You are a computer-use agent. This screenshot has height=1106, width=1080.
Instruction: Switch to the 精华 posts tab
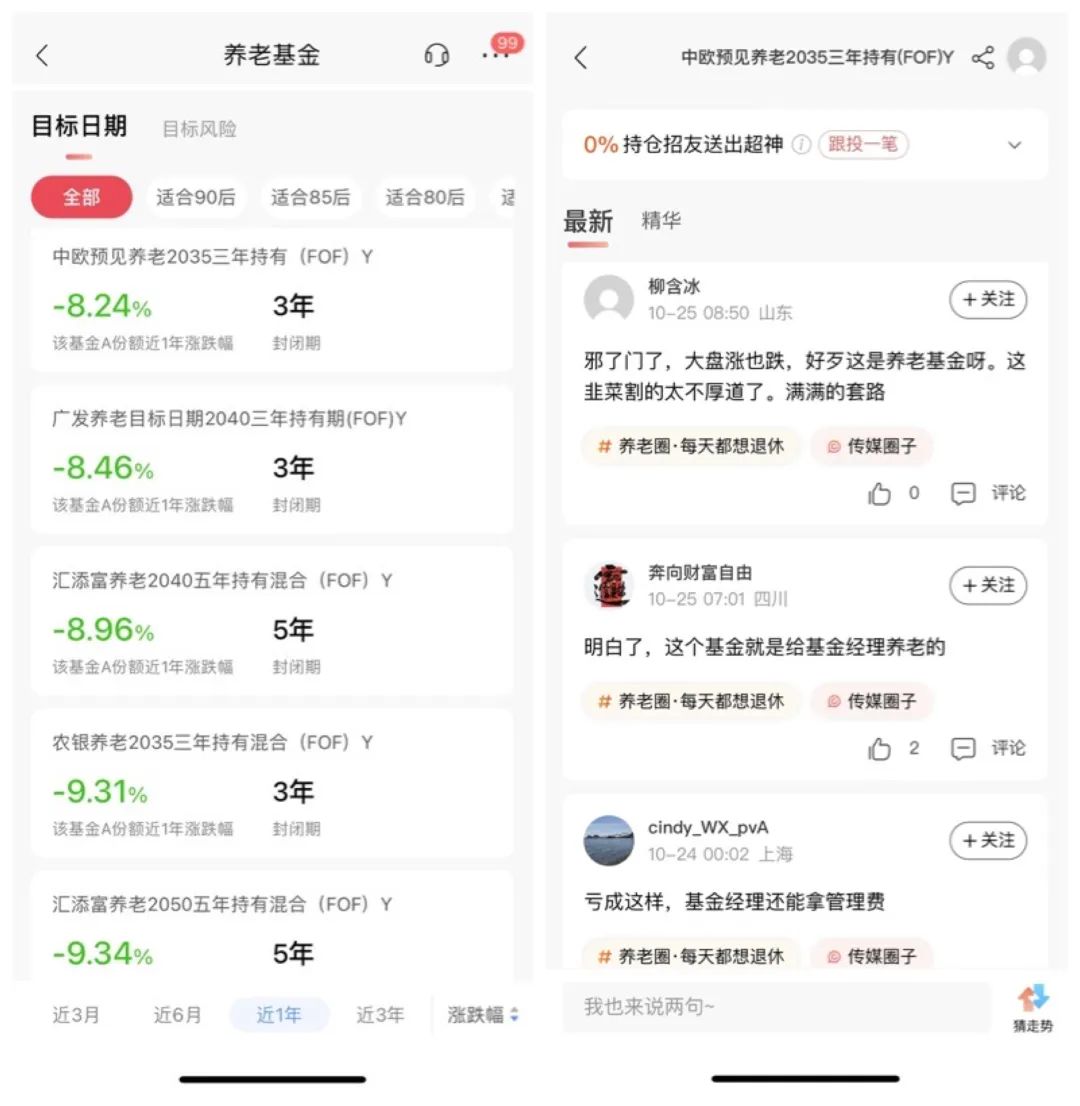click(x=661, y=221)
